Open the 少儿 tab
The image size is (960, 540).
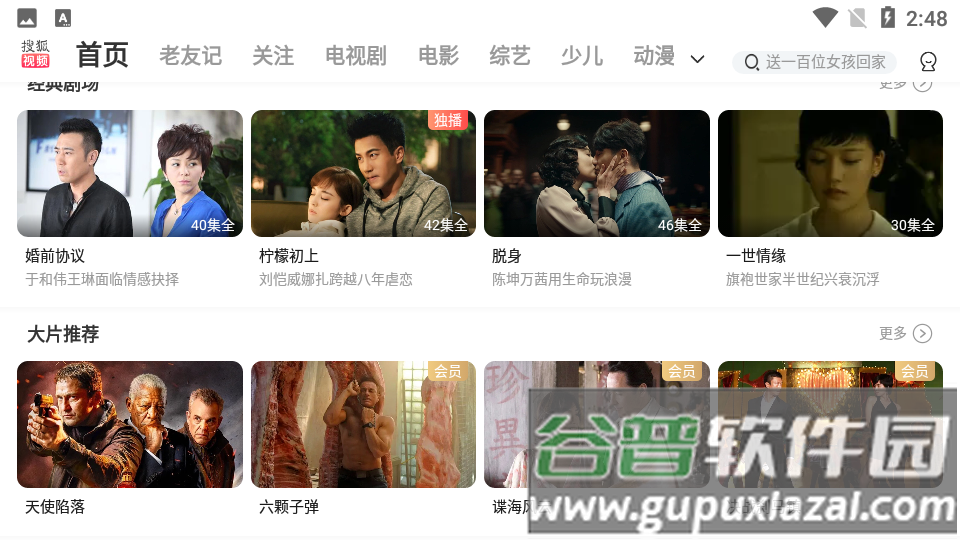pyautogui.click(x=582, y=56)
